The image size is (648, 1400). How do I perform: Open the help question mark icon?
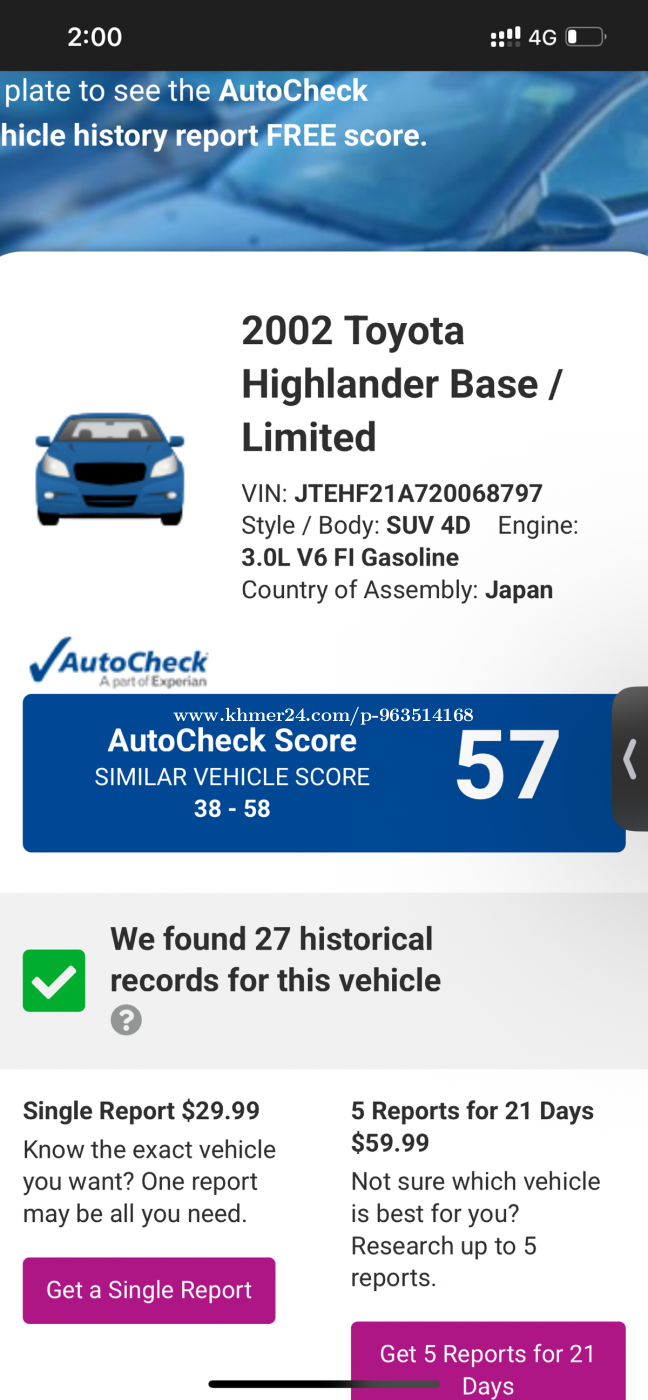pos(126,1020)
